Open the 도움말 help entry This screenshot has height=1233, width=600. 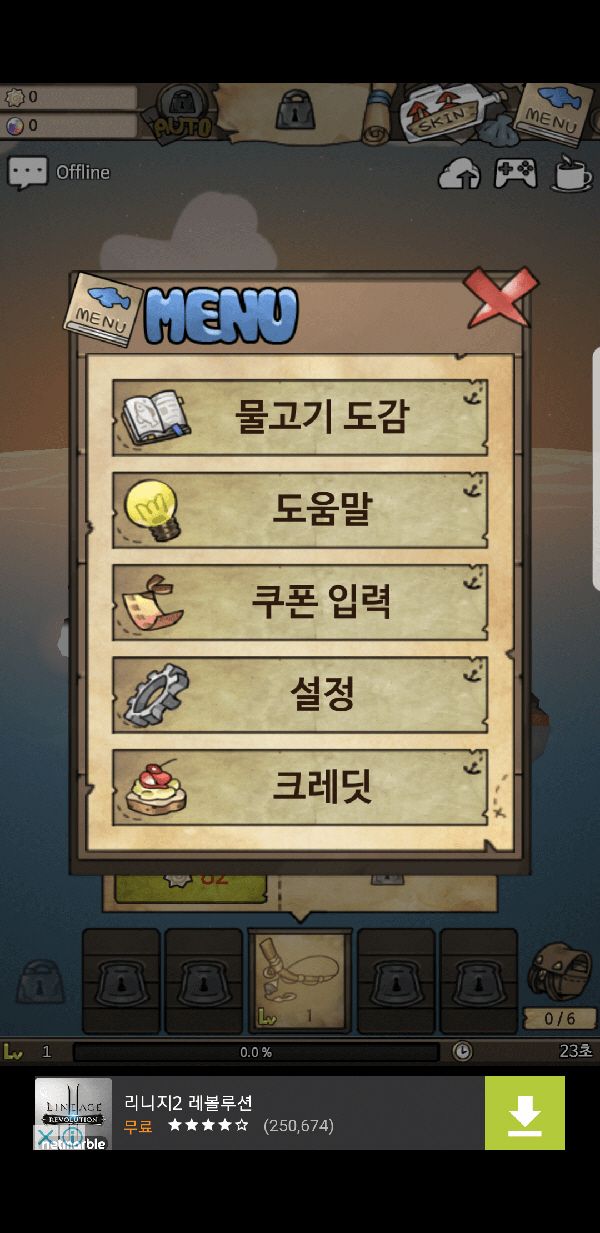300,508
